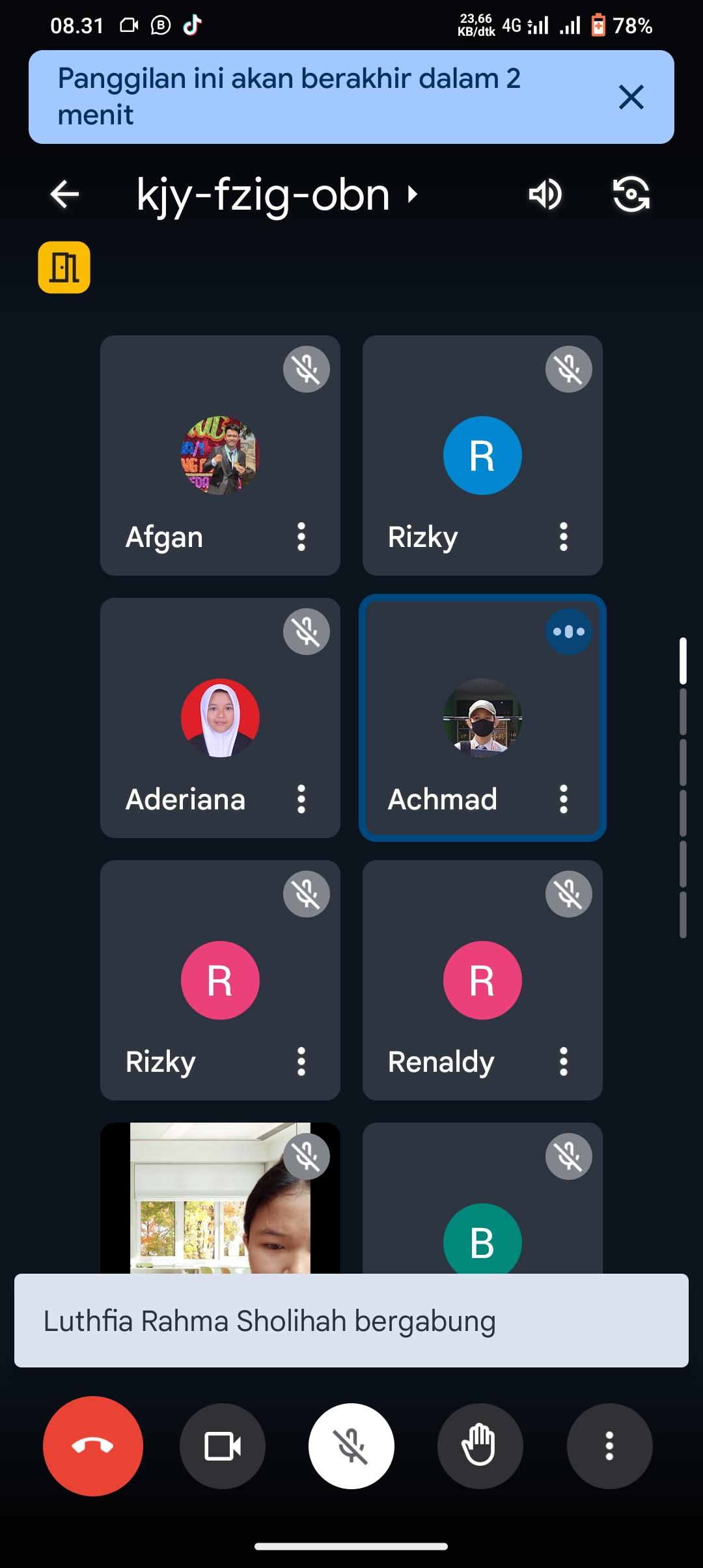
Task: Open the yellow breakout room icon
Action: tap(64, 268)
